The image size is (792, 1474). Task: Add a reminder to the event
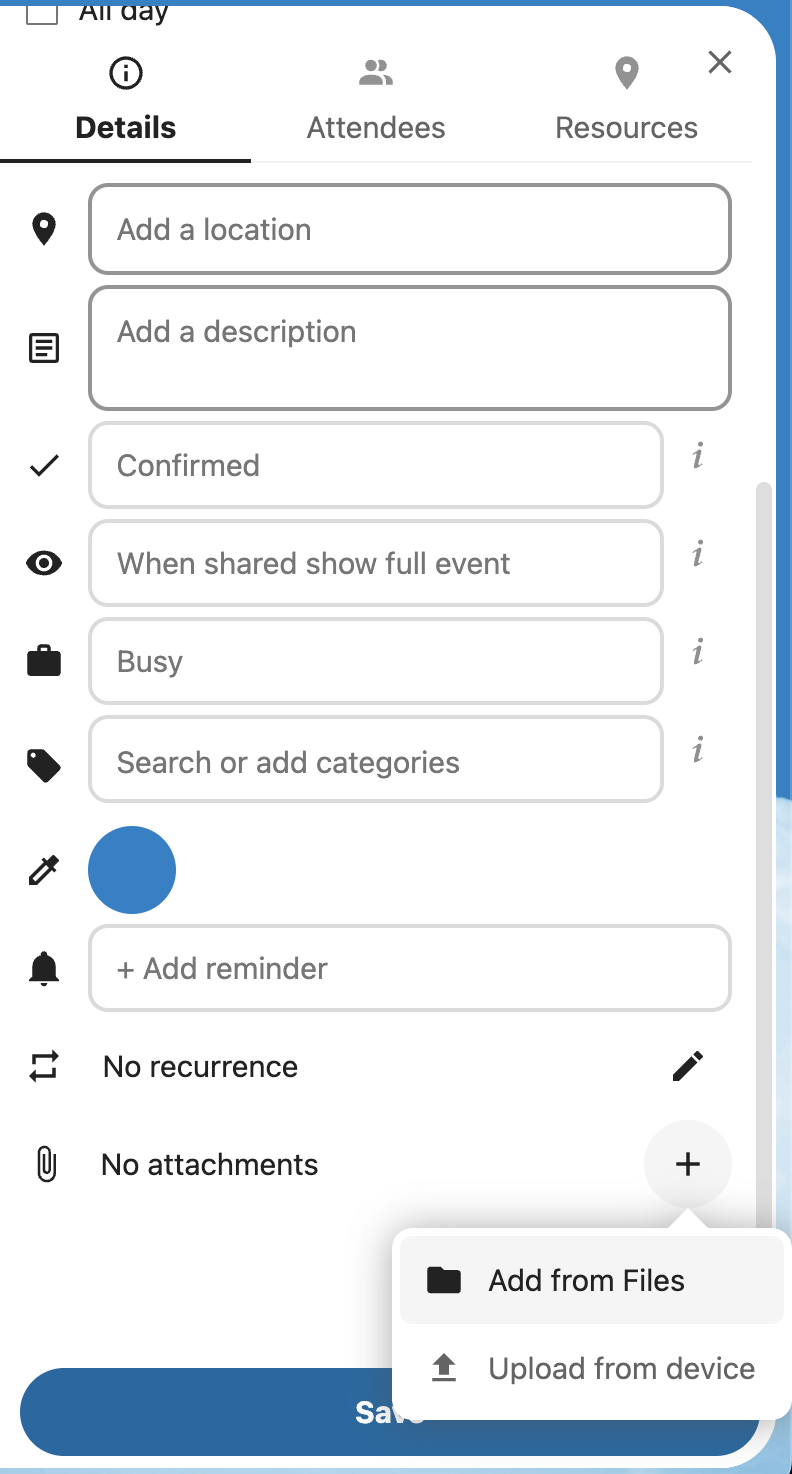click(410, 968)
